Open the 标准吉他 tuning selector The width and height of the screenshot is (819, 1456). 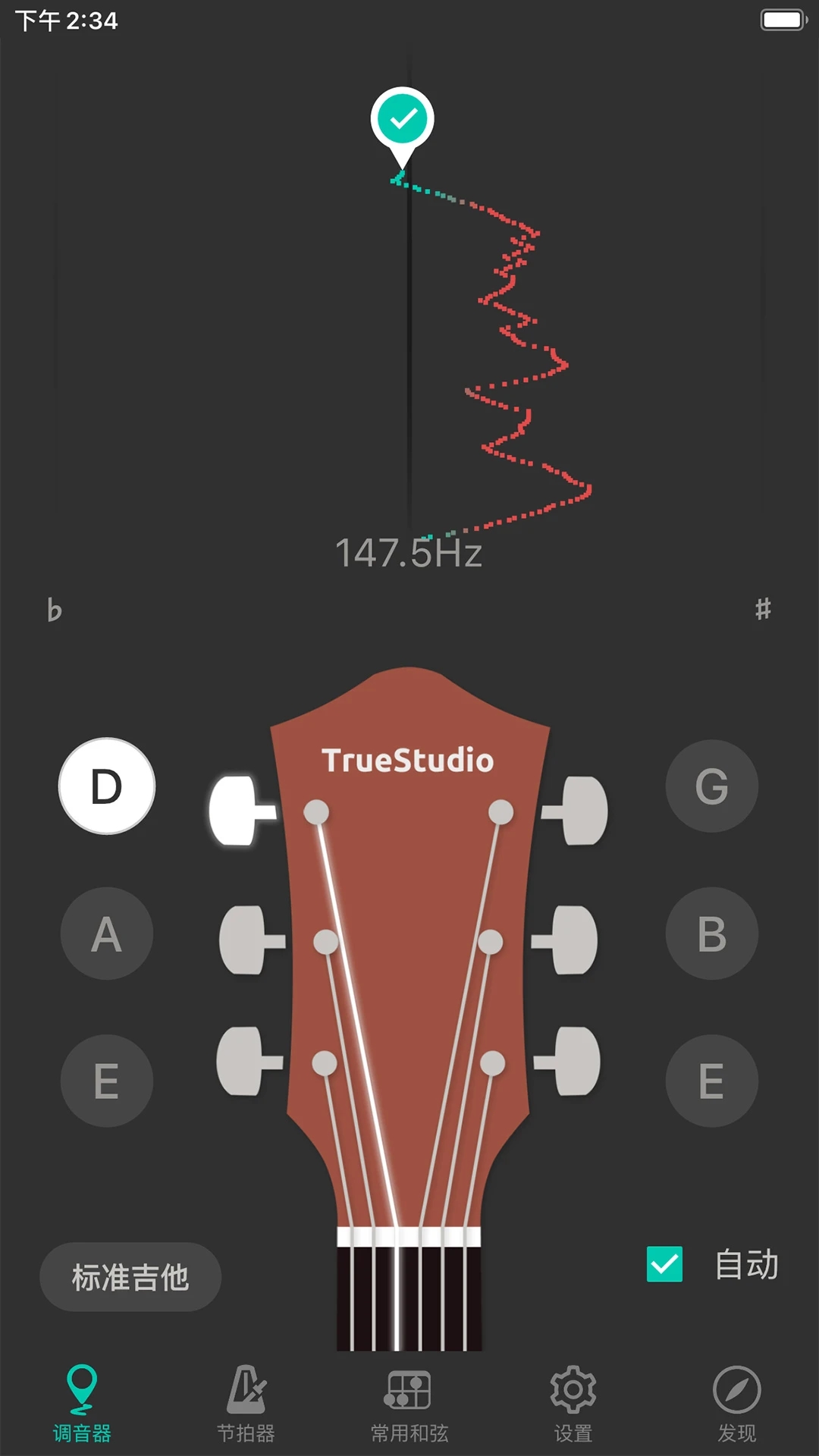(130, 1277)
